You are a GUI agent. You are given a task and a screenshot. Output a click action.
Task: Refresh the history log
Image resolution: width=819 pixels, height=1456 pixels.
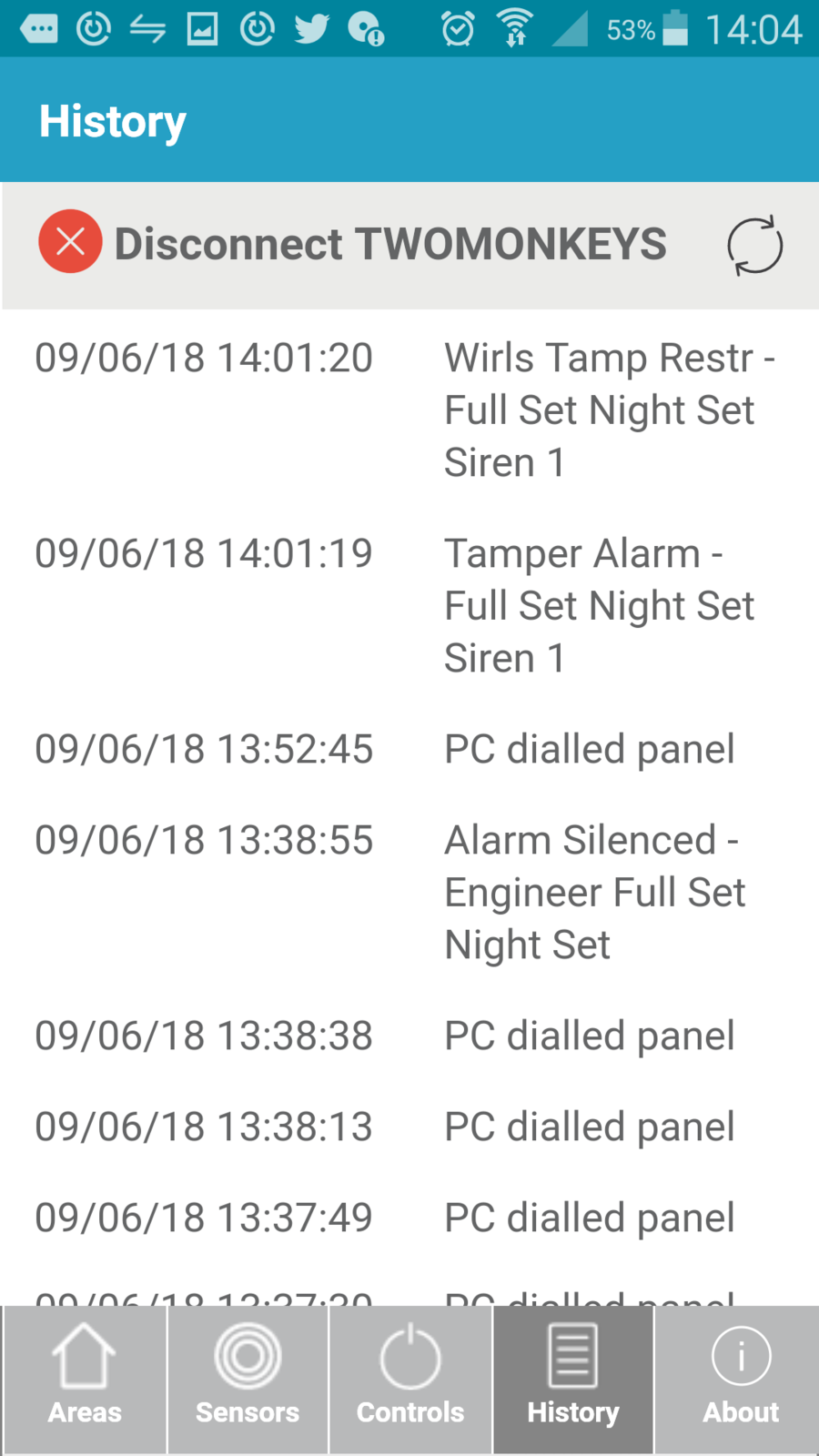(754, 245)
